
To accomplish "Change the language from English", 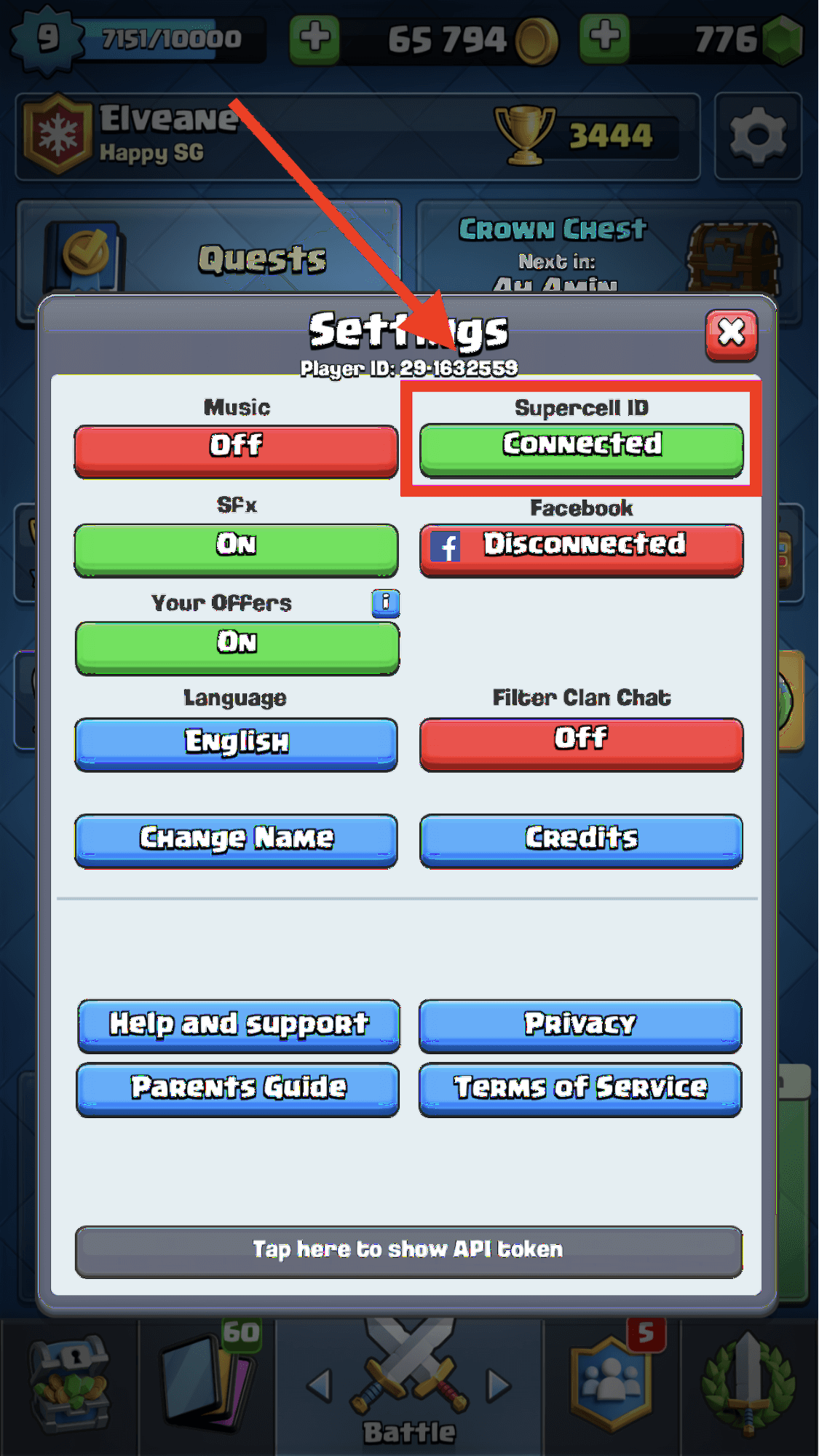I will pos(236,744).
